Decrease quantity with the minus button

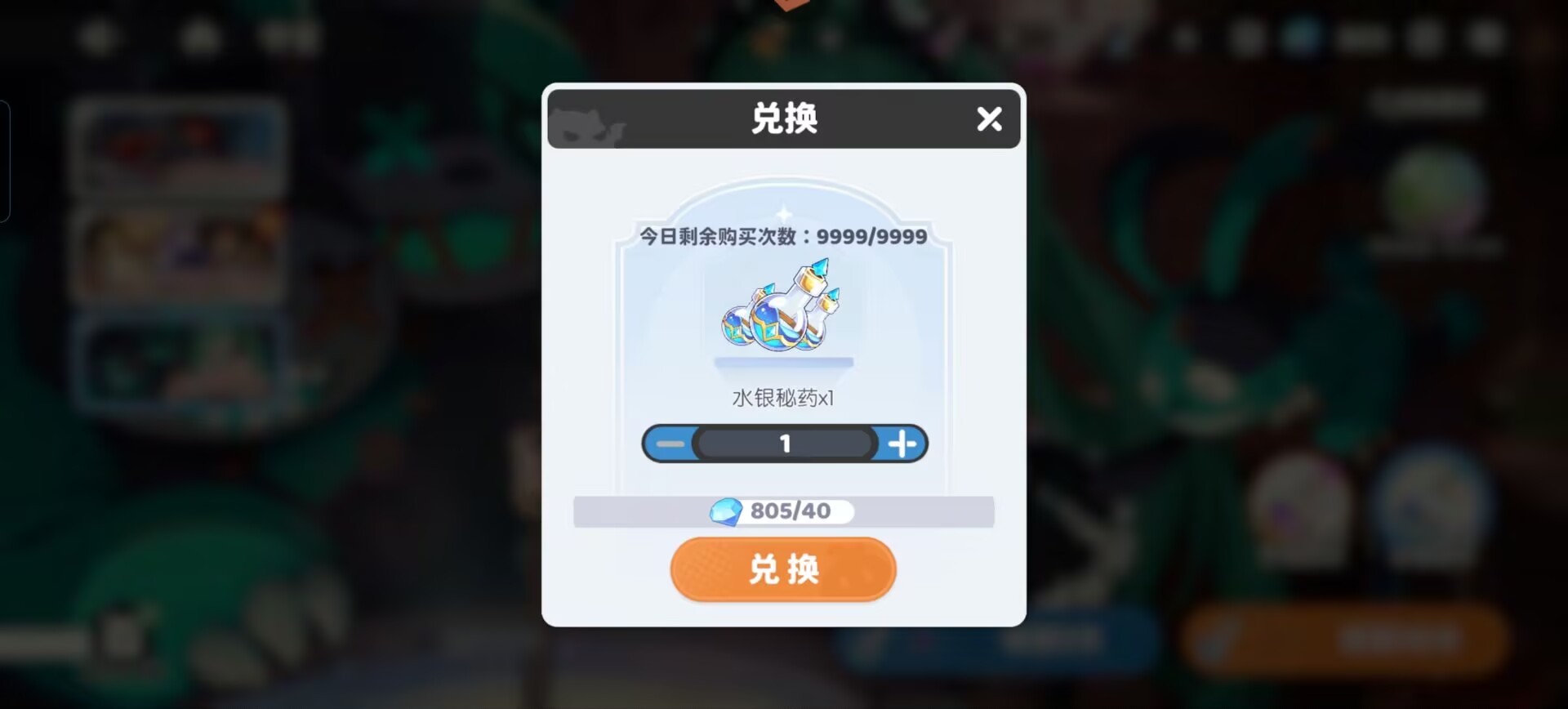[x=670, y=444]
